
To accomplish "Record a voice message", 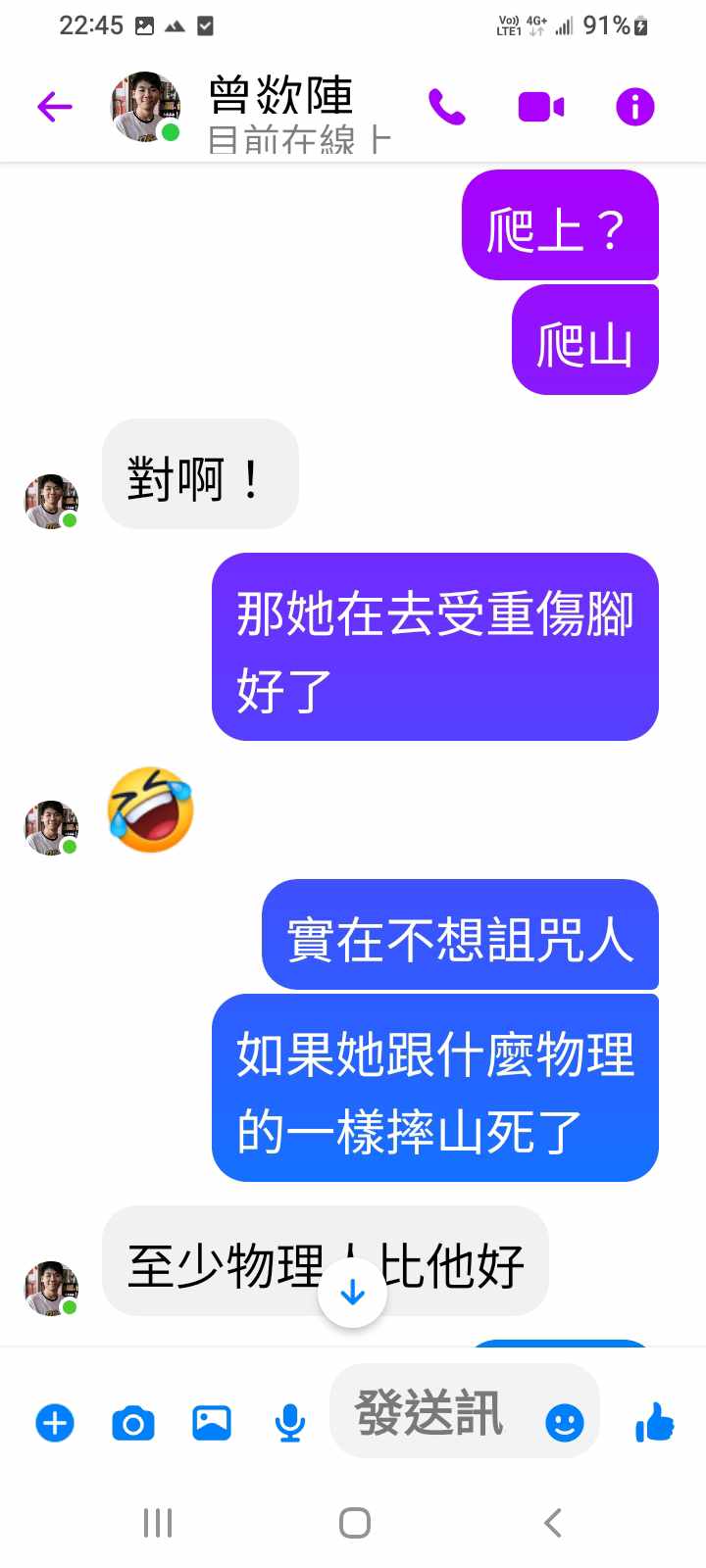I will click(x=289, y=1423).
